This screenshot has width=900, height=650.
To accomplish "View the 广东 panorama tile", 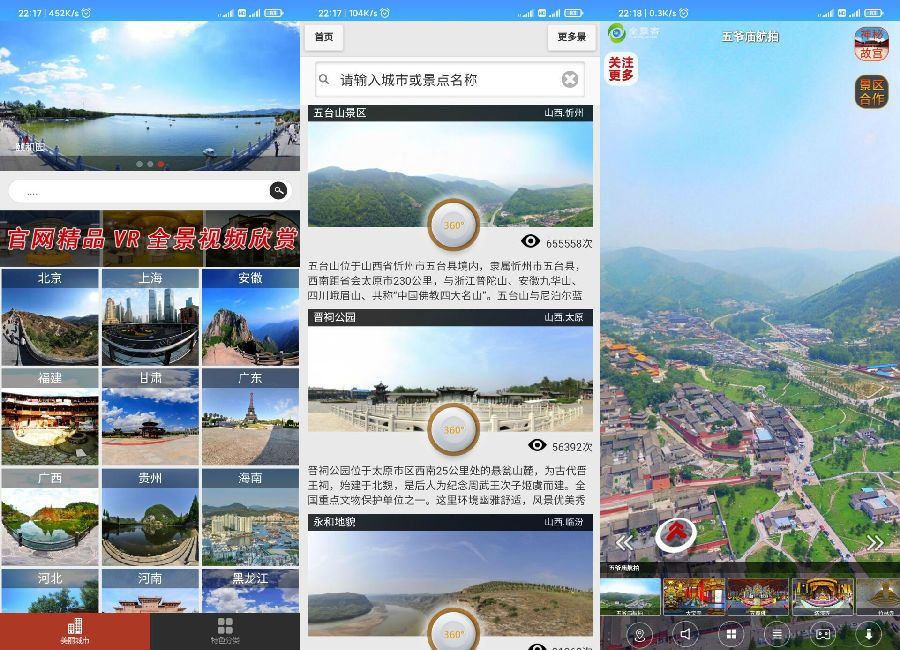I will (250, 416).
